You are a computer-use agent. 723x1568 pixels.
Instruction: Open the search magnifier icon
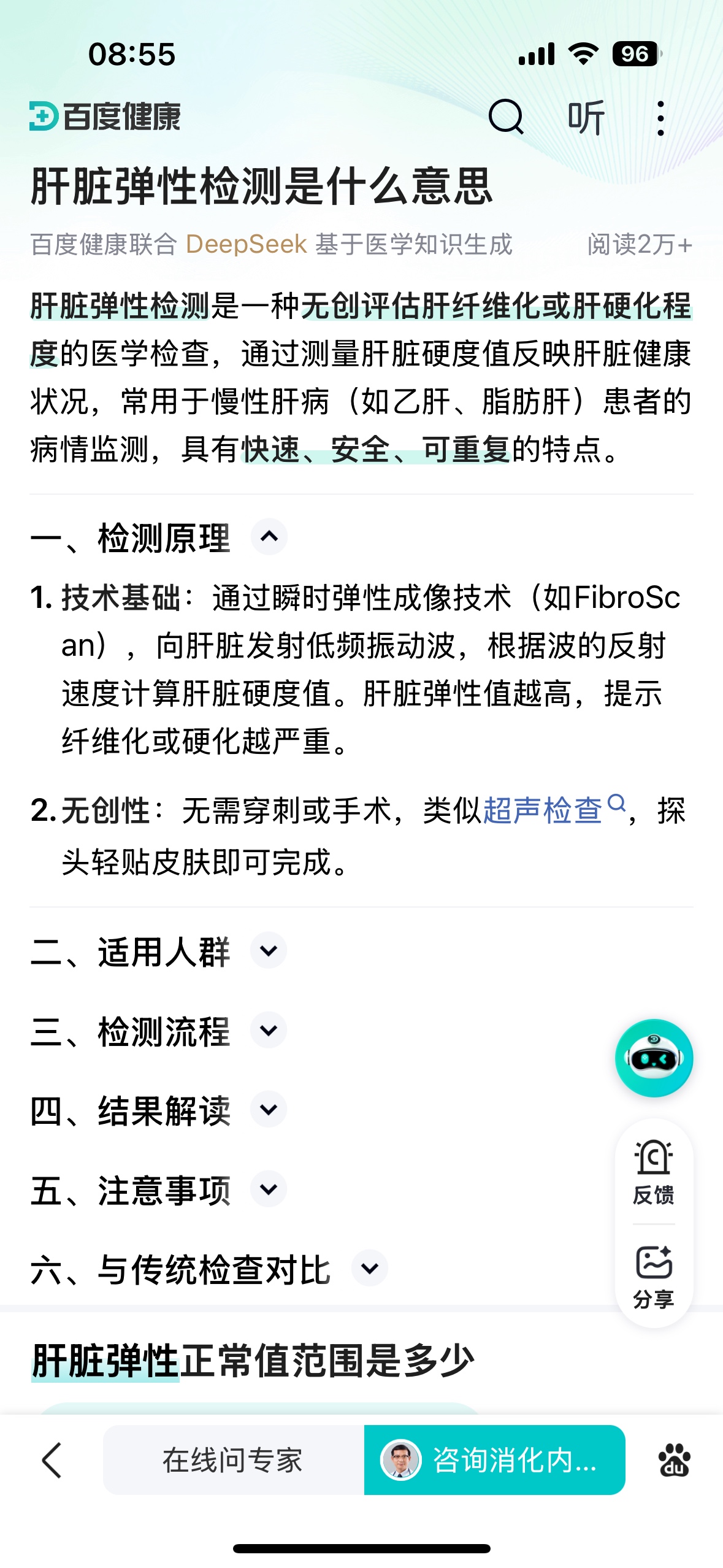coord(506,117)
